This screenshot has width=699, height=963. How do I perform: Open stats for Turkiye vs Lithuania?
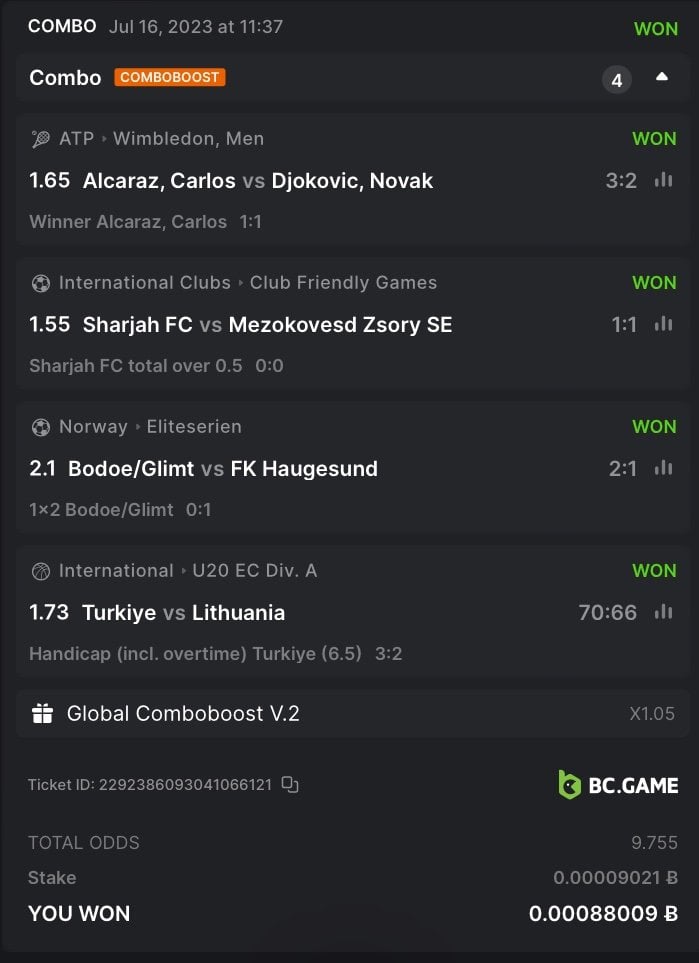(662, 612)
